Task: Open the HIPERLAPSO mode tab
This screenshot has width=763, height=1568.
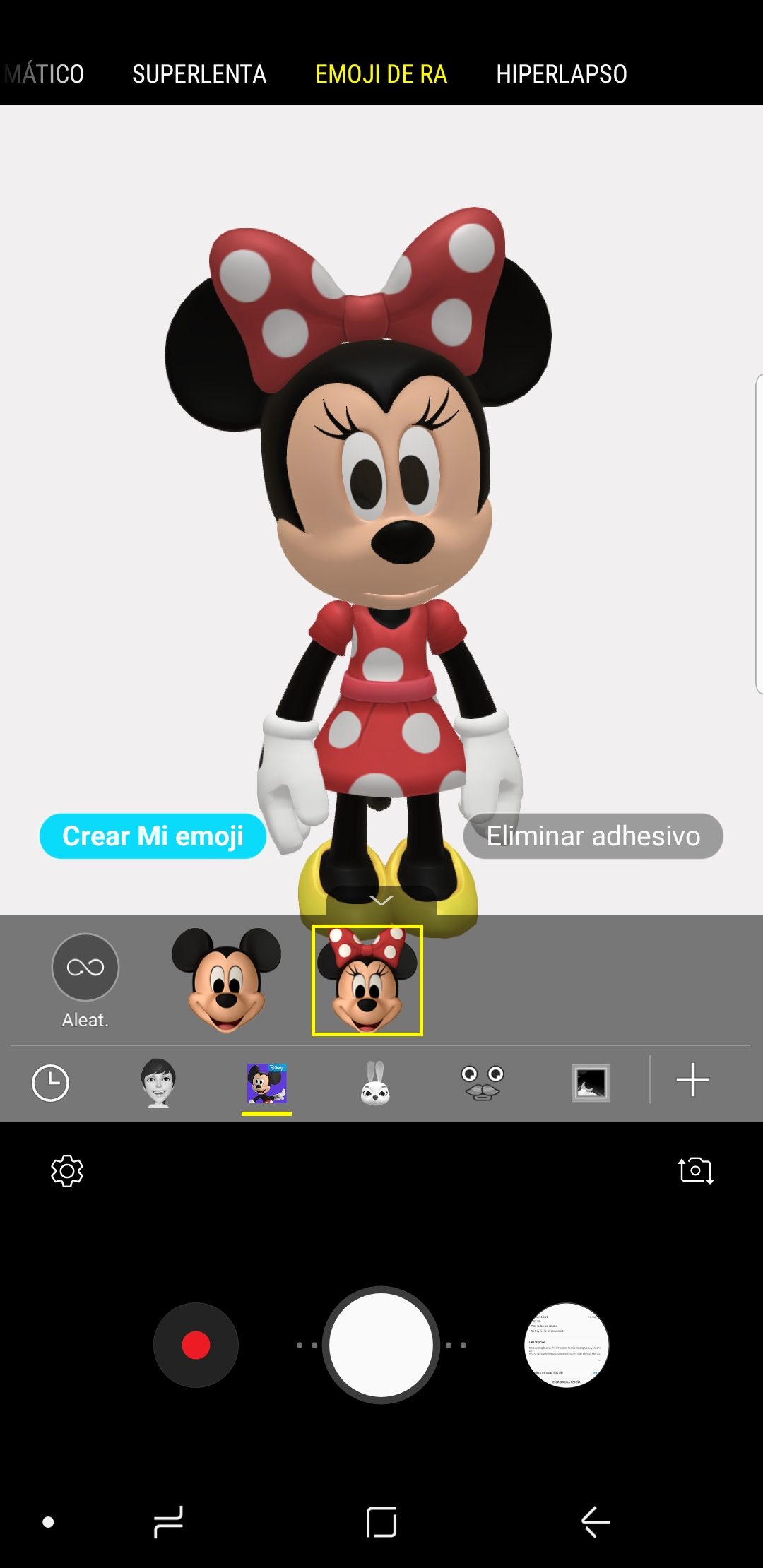Action: 560,73
